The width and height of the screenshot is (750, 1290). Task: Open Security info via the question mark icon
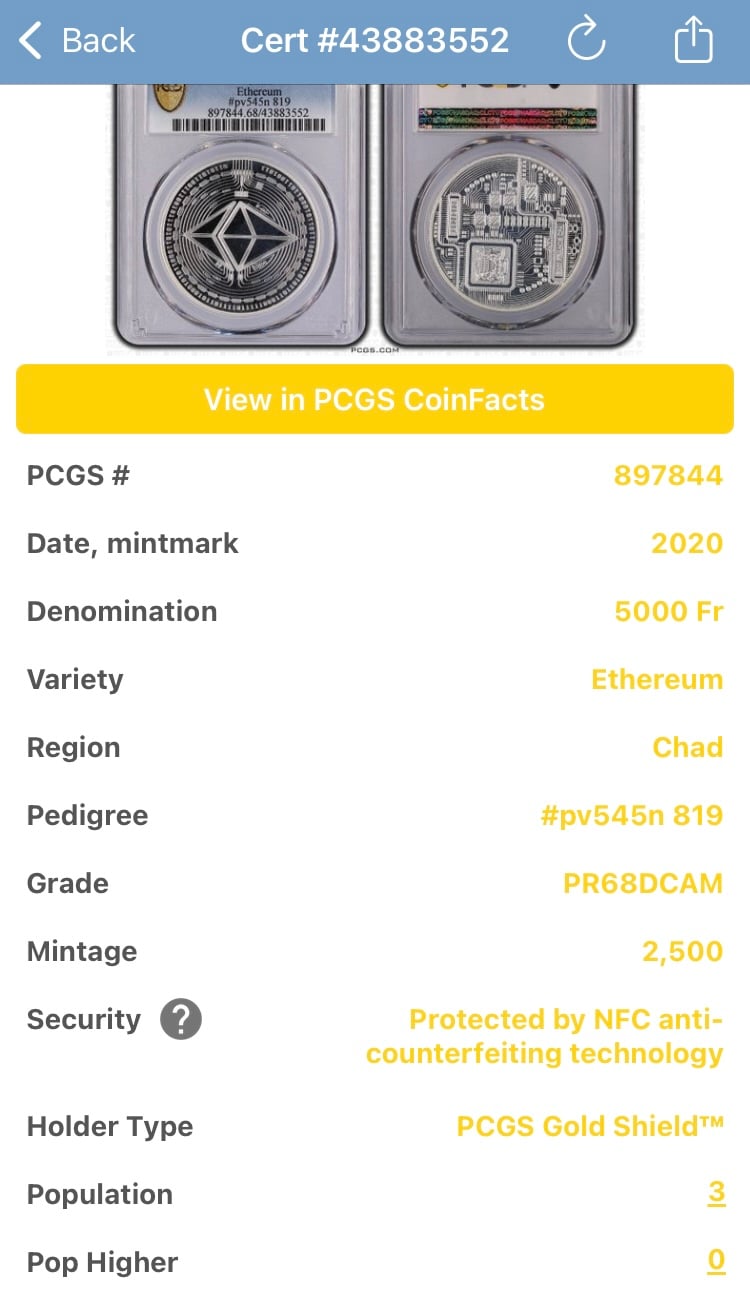pyautogui.click(x=181, y=1021)
